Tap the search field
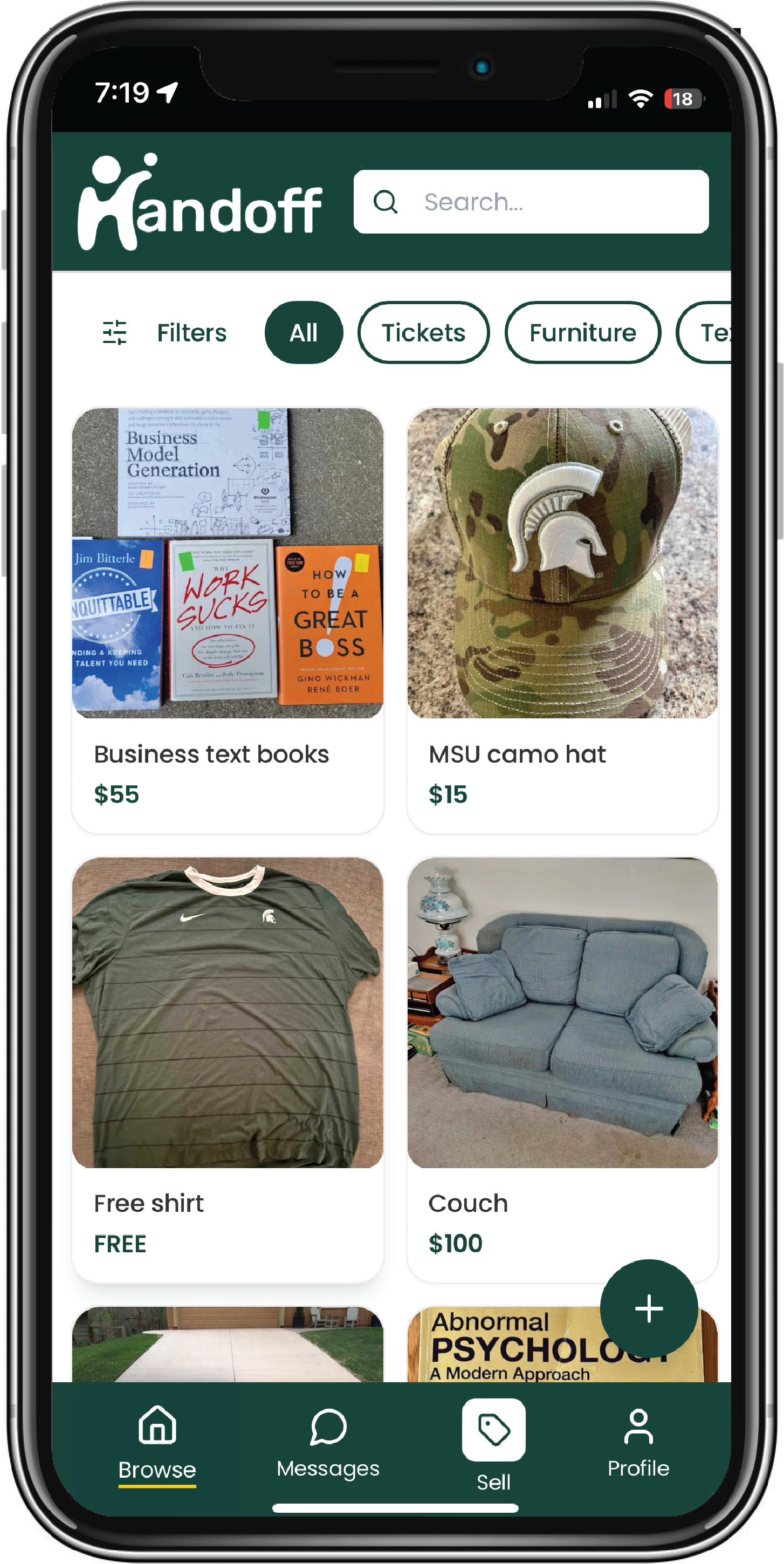This screenshot has width=784, height=1564. pyautogui.click(x=531, y=202)
